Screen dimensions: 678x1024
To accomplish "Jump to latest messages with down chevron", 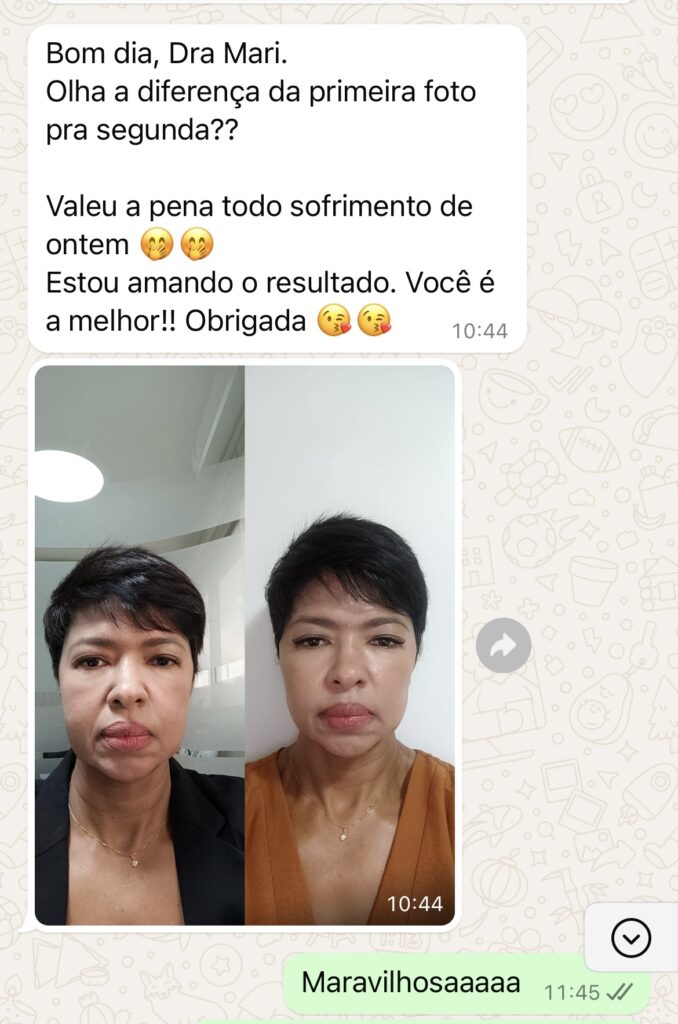I will tap(630, 938).
